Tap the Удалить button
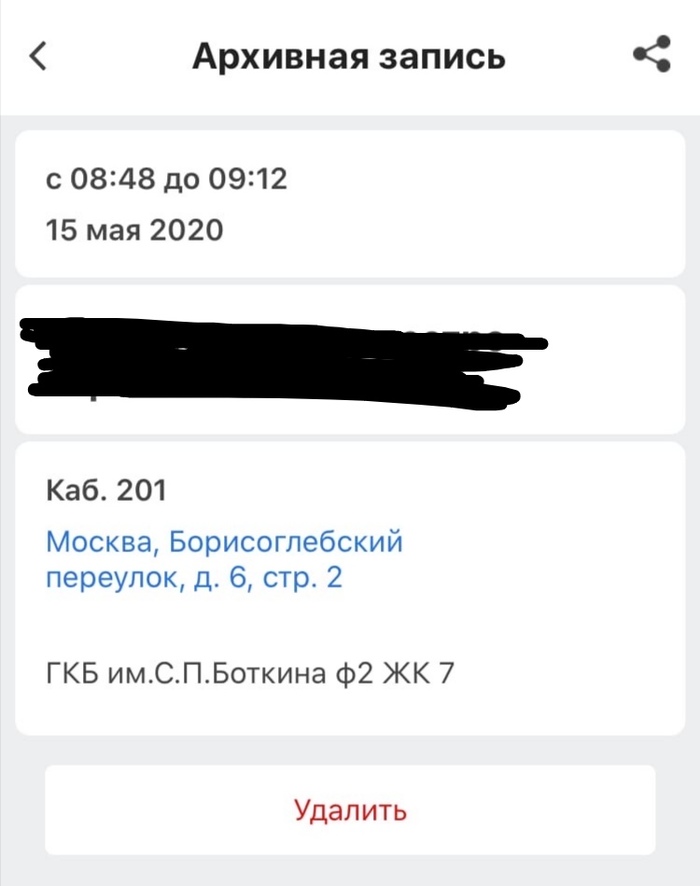The height and width of the screenshot is (886, 700). tap(350, 809)
